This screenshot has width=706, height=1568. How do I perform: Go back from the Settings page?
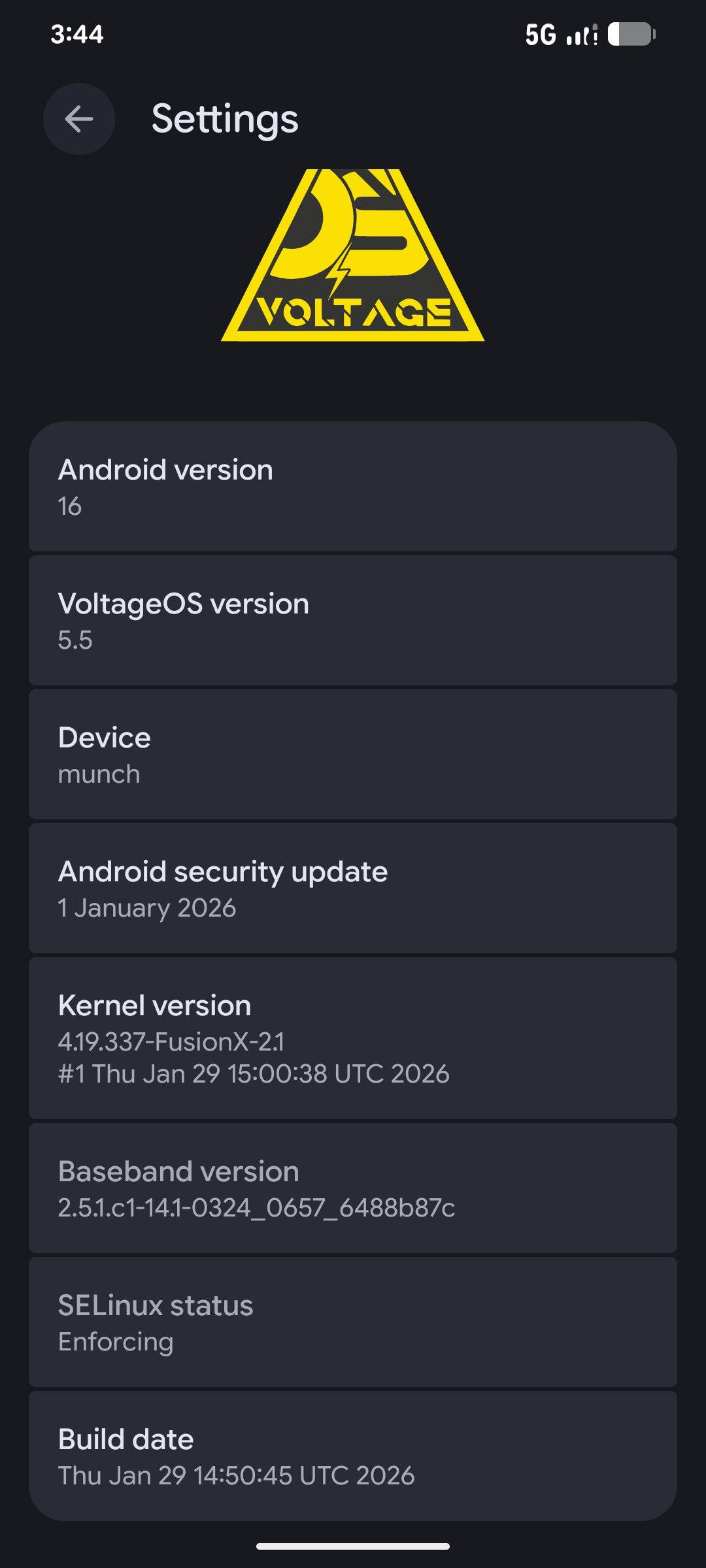79,119
